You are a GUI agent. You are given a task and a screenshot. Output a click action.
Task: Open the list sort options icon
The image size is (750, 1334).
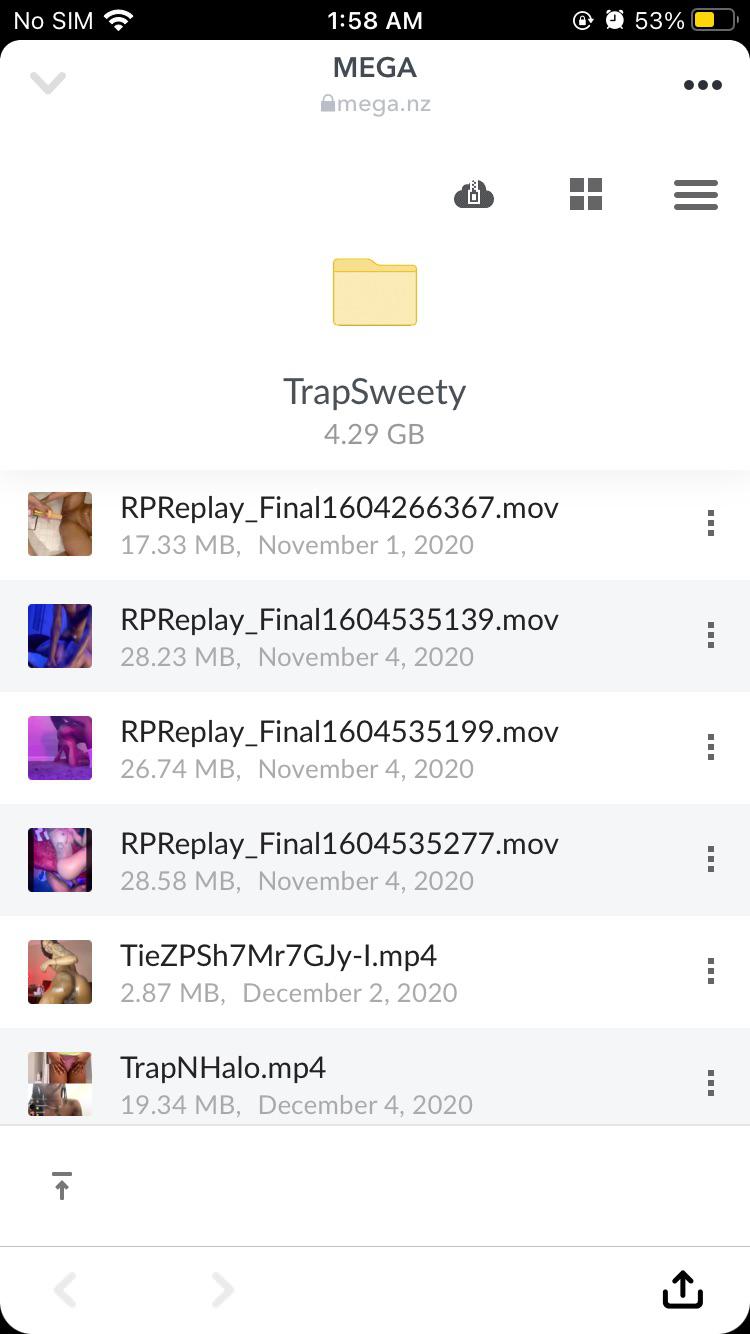coord(696,195)
